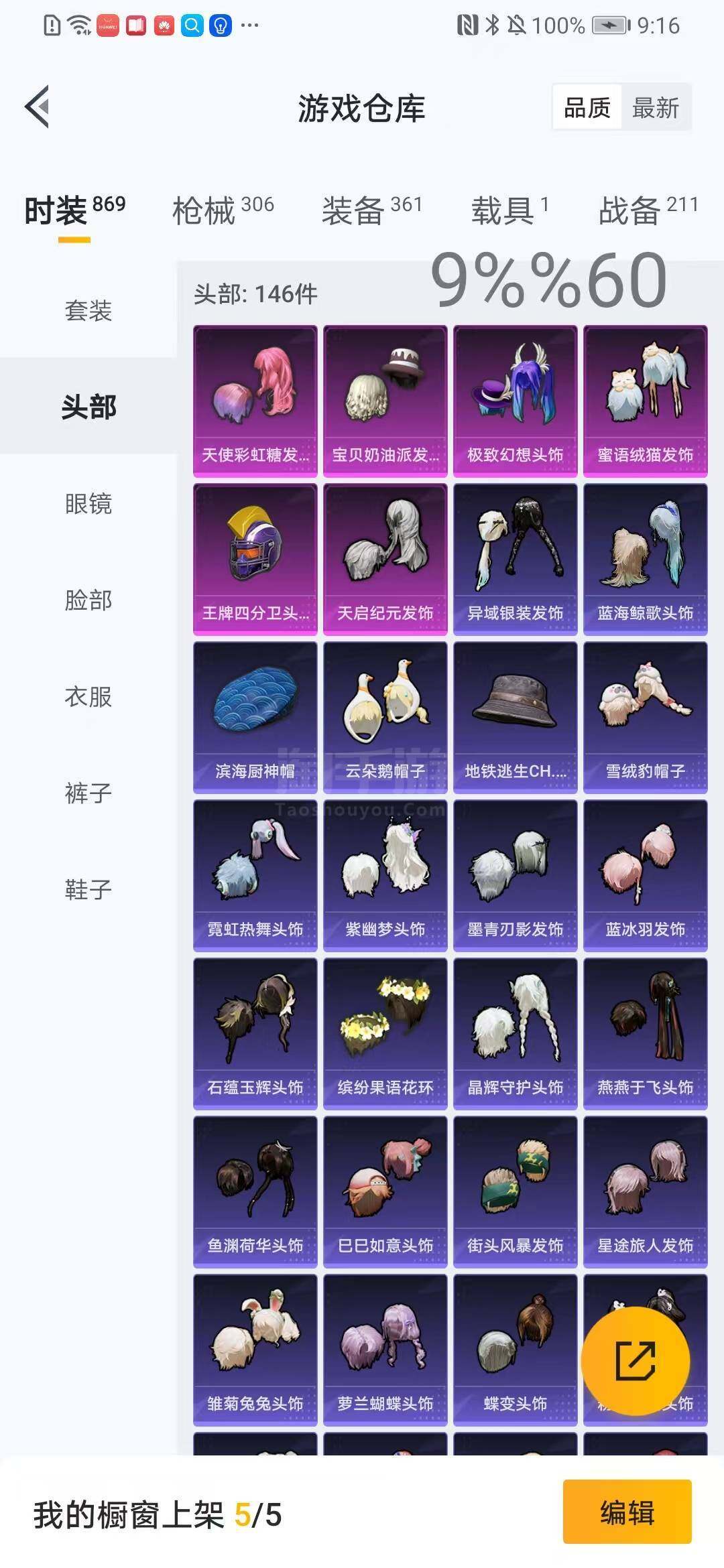Choose the 衣服 category
The width and height of the screenshot is (724, 1568).
tap(88, 696)
